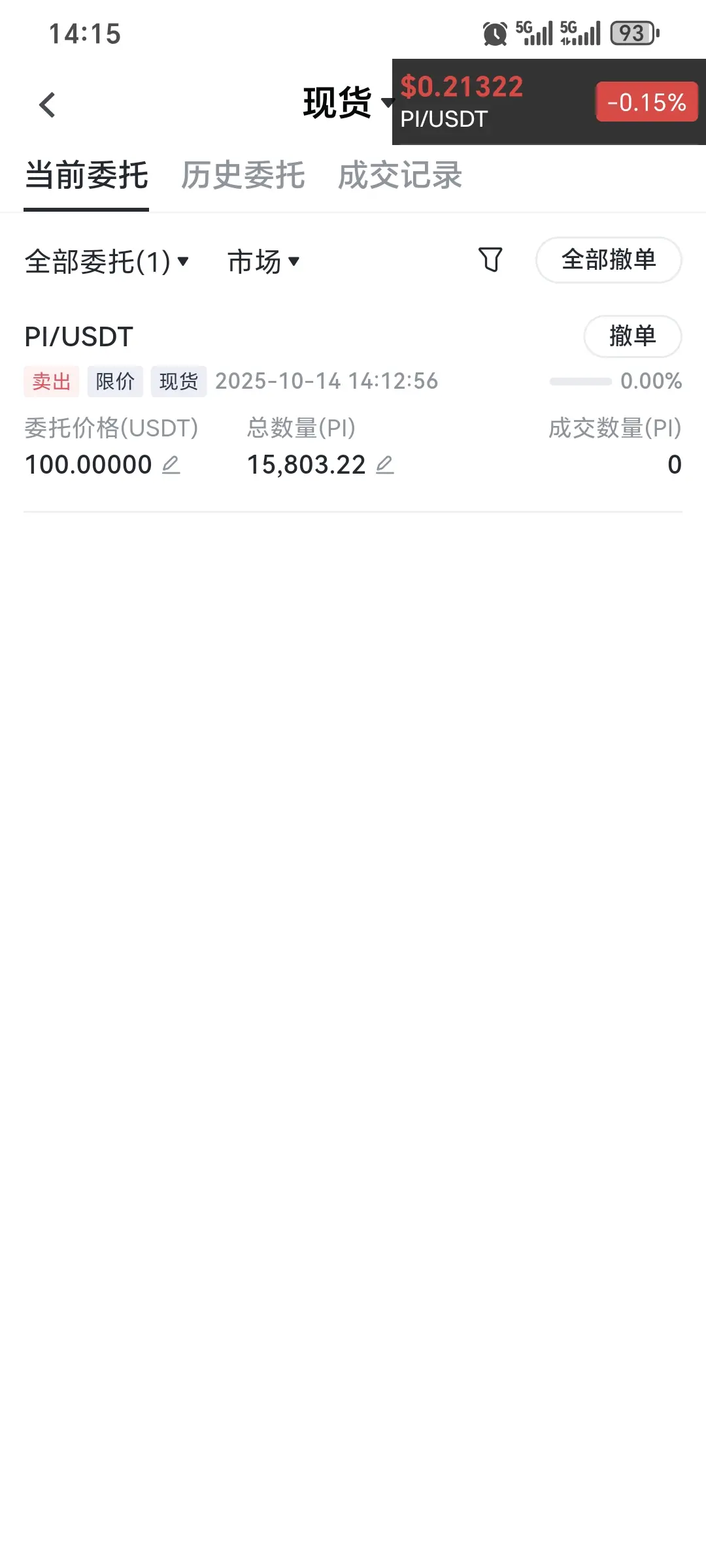Open the funnel filter icon
706x1568 pixels.
(x=490, y=260)
